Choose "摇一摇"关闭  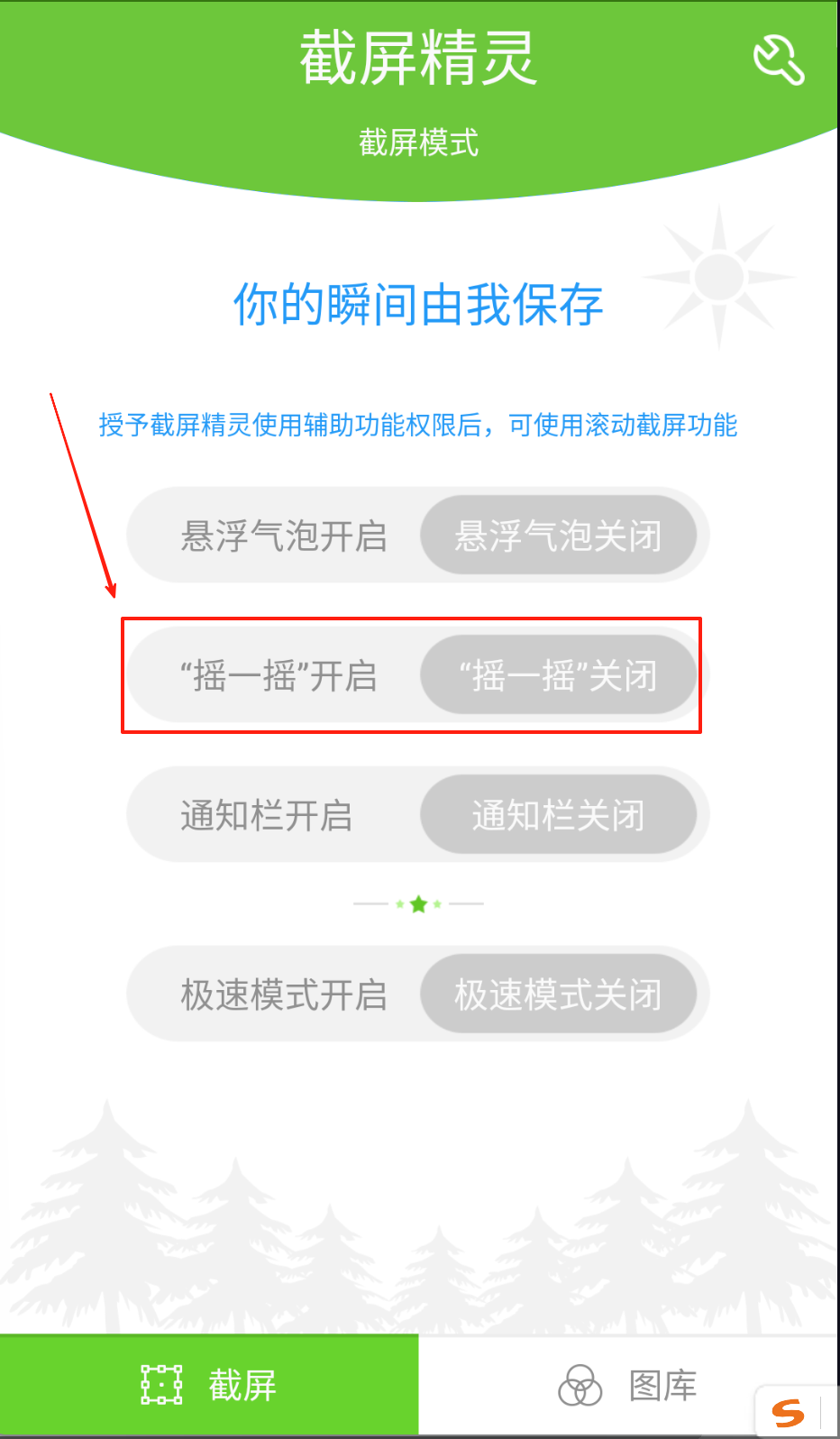pyautogui.click(x=558, y=675)
